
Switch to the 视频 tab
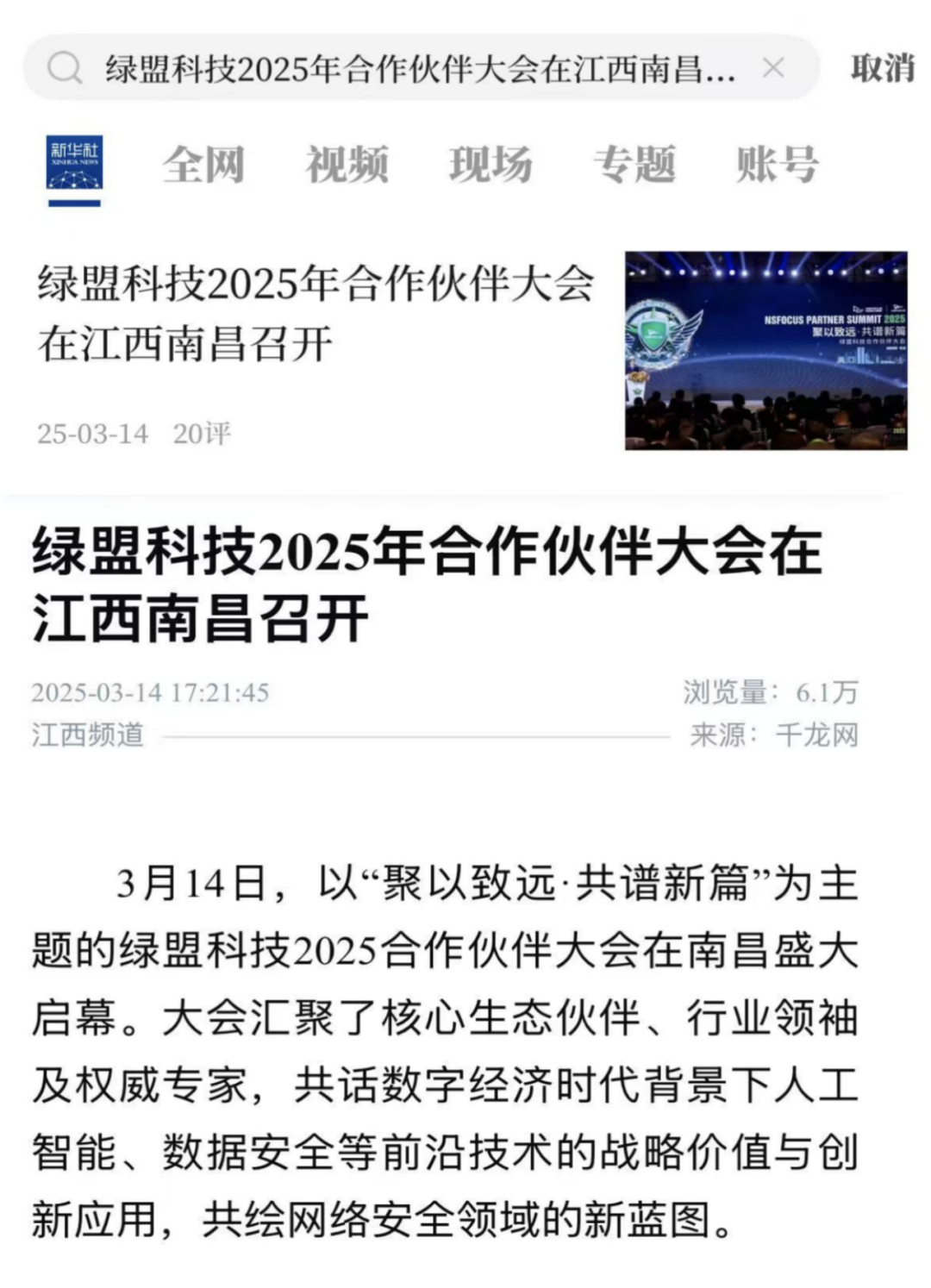point(347,164)
